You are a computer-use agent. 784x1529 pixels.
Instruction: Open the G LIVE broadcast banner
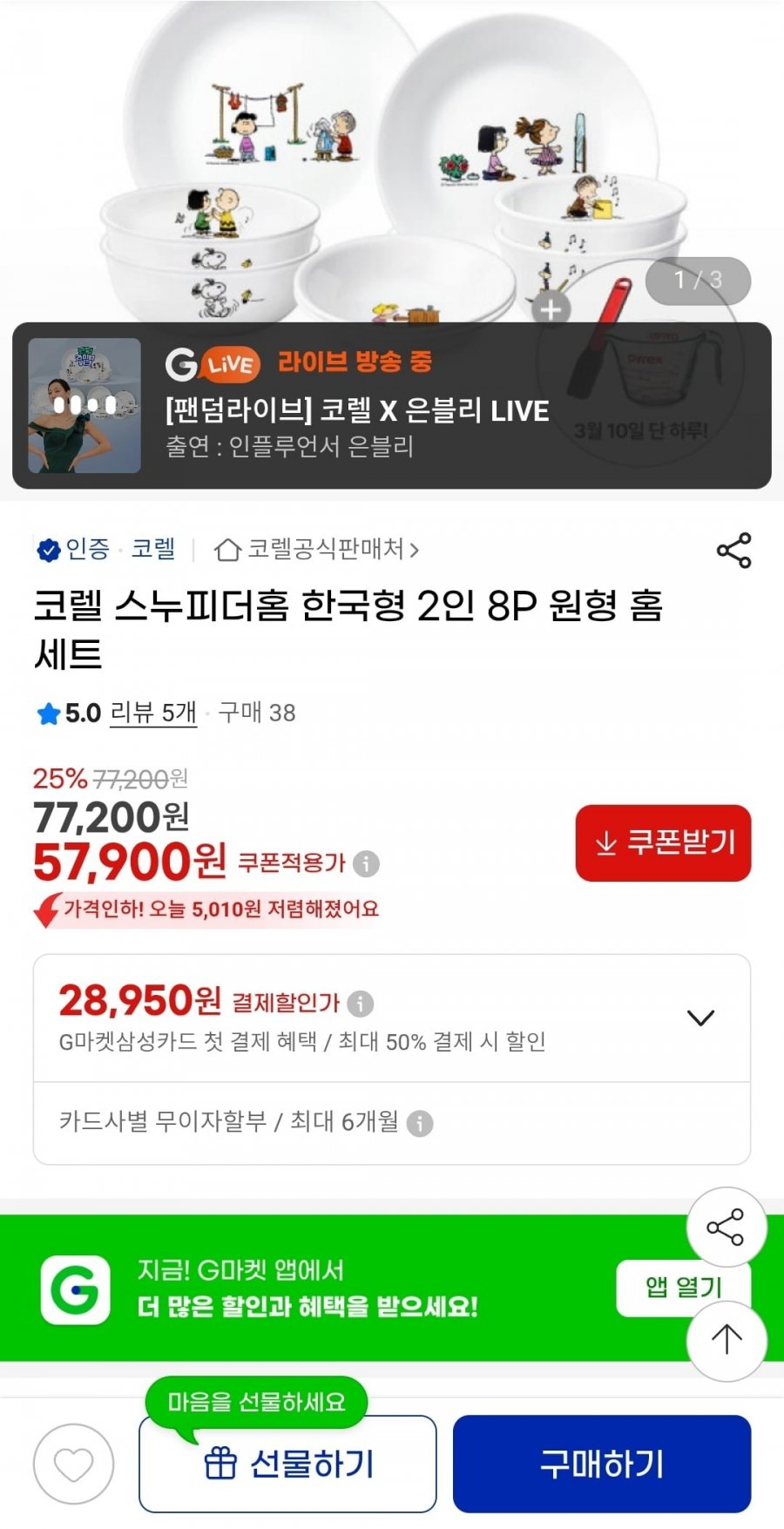(391, 405)
